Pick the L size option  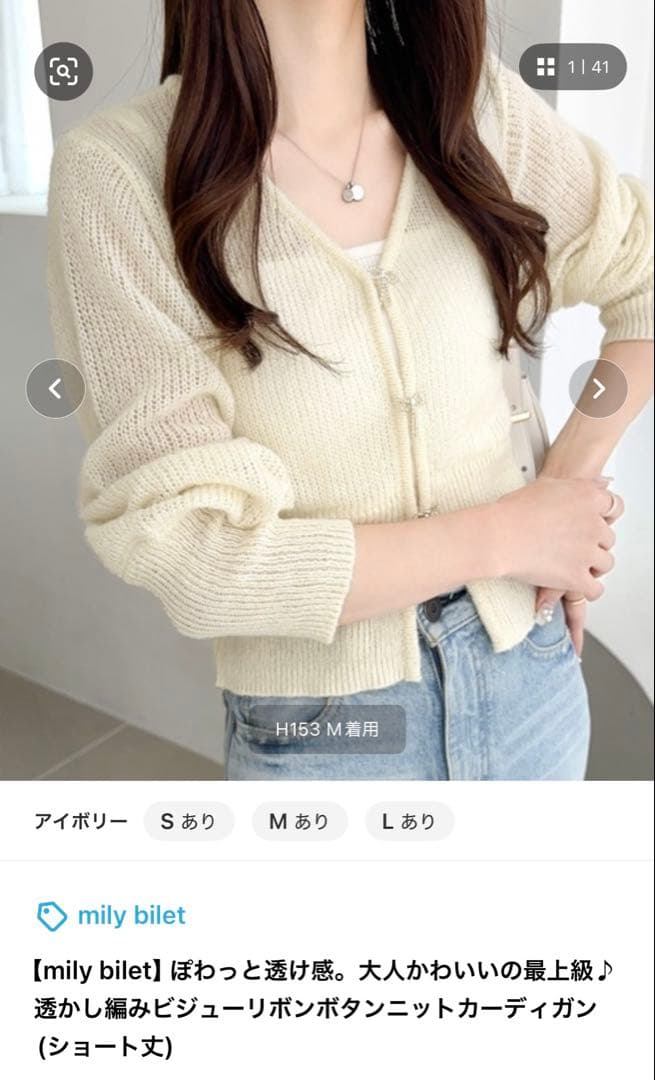[409, 821]
